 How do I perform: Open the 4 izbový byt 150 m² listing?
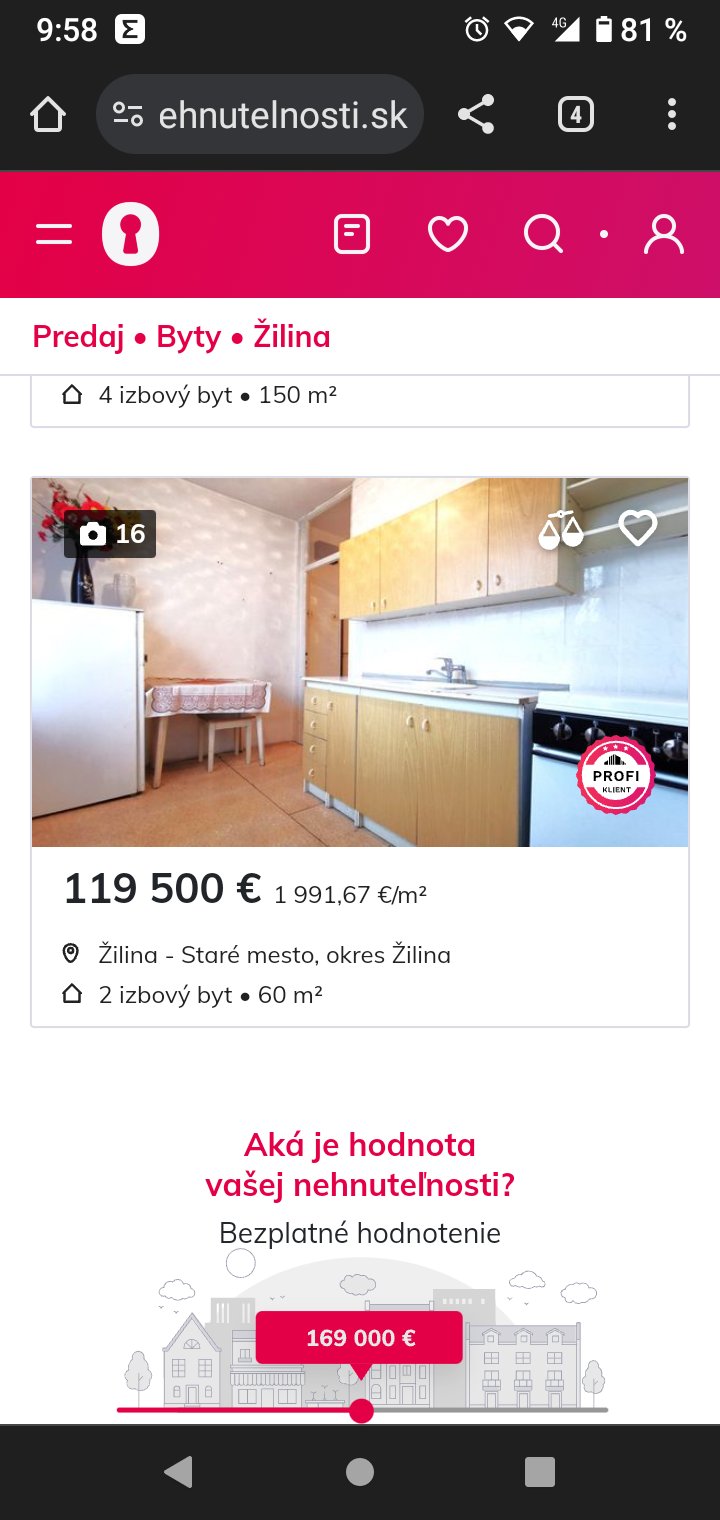click(x=218, y=395)
